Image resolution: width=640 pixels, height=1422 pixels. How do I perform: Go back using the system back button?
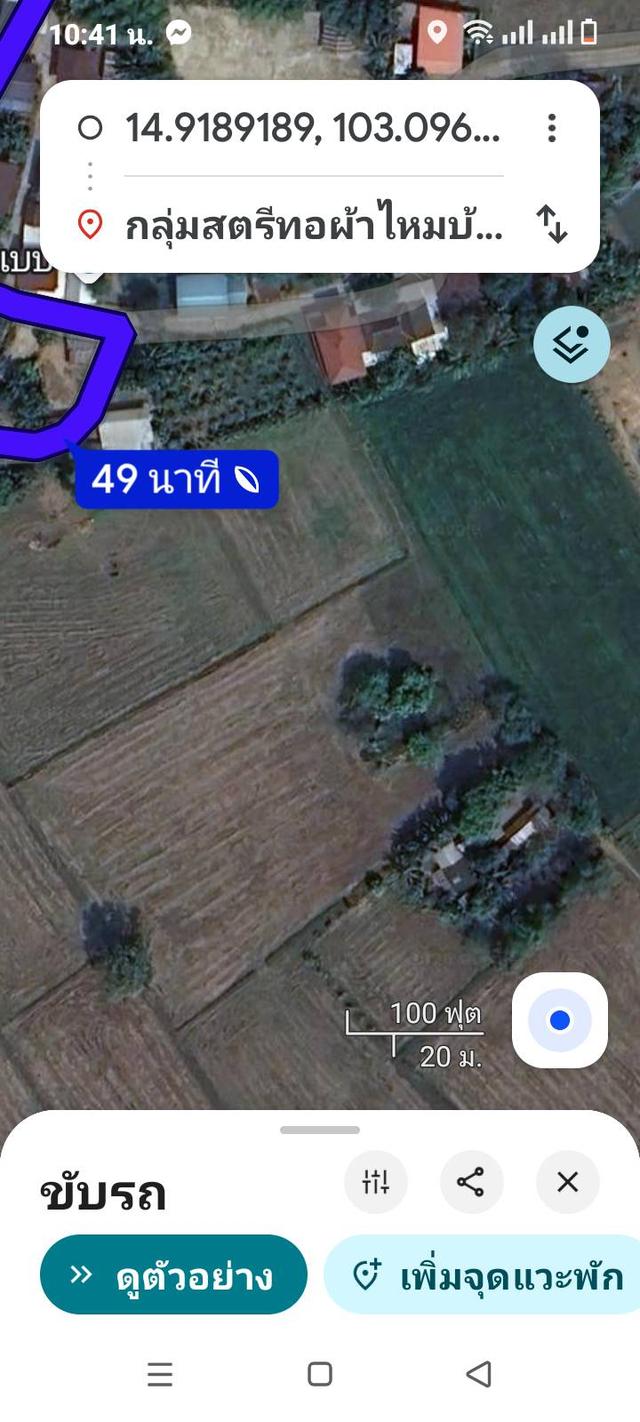[479, 1374]
